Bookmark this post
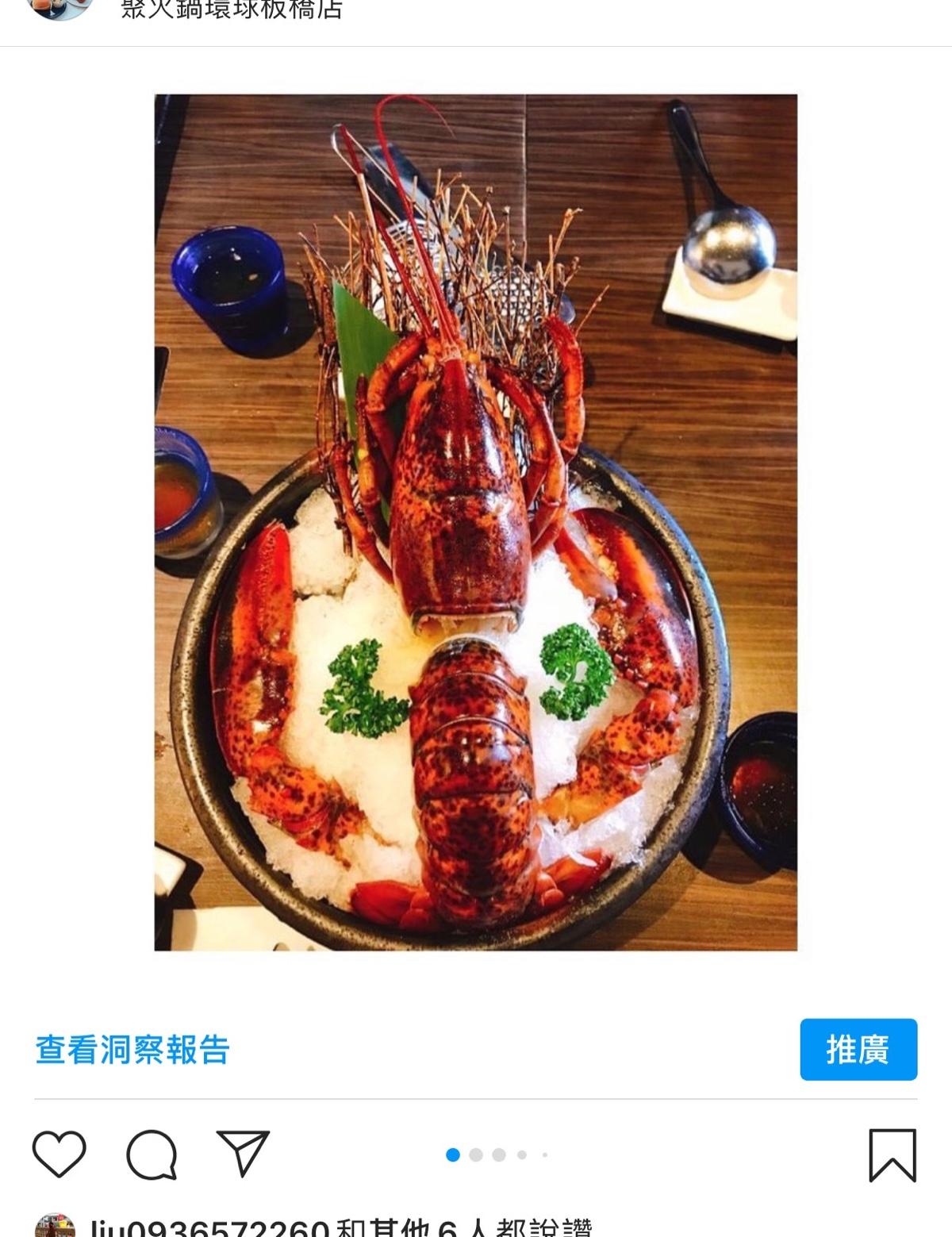This screenshot has width=952, height=1237. 892,1155
